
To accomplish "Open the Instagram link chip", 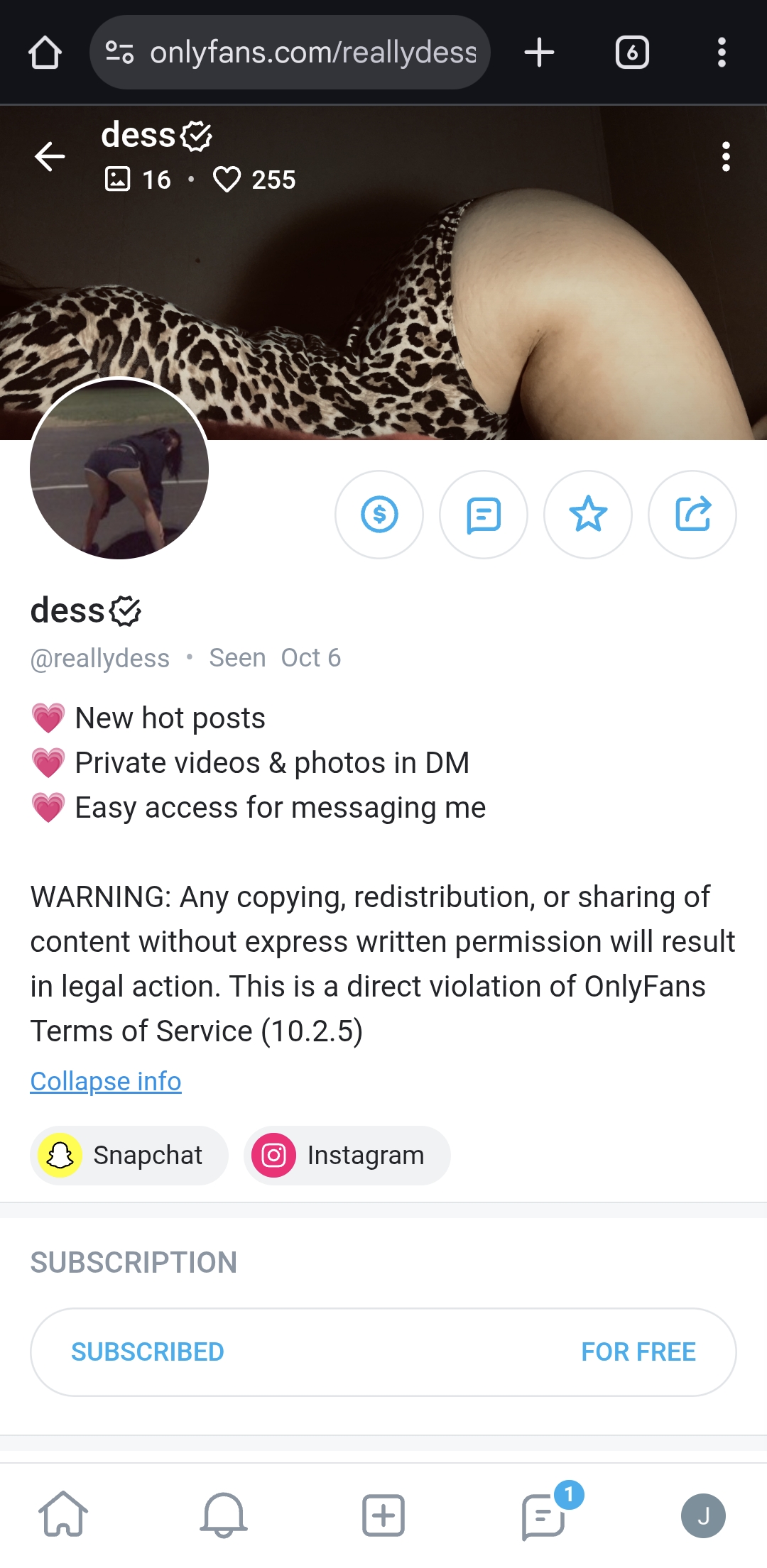I will [x=347, y=1155].
